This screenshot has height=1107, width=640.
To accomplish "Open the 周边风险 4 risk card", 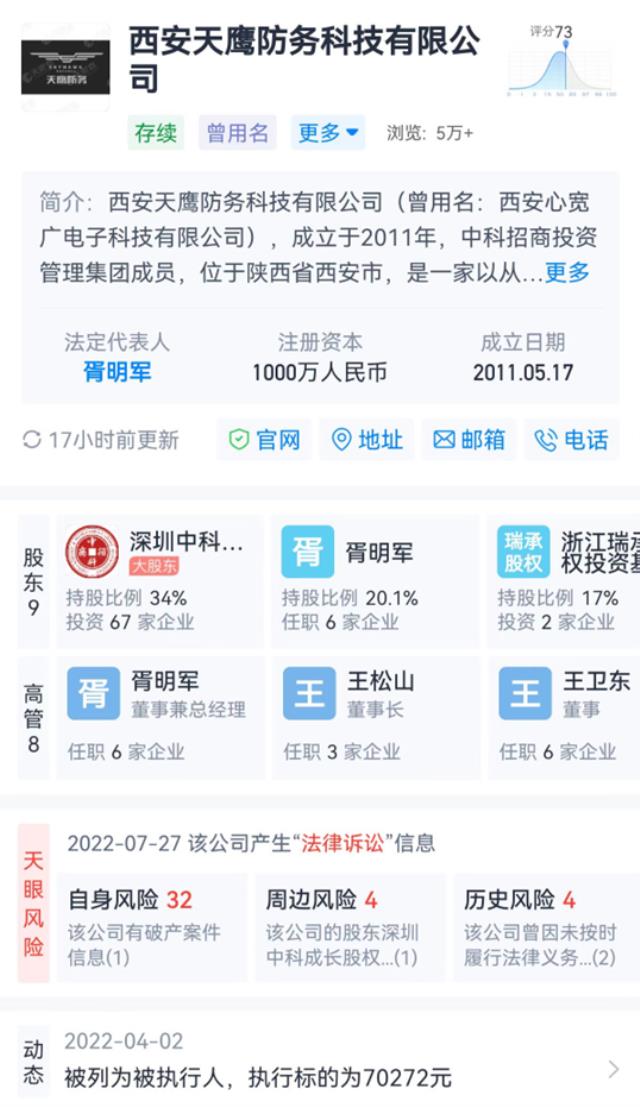I will pyautogui.click(x=350, y=927).
